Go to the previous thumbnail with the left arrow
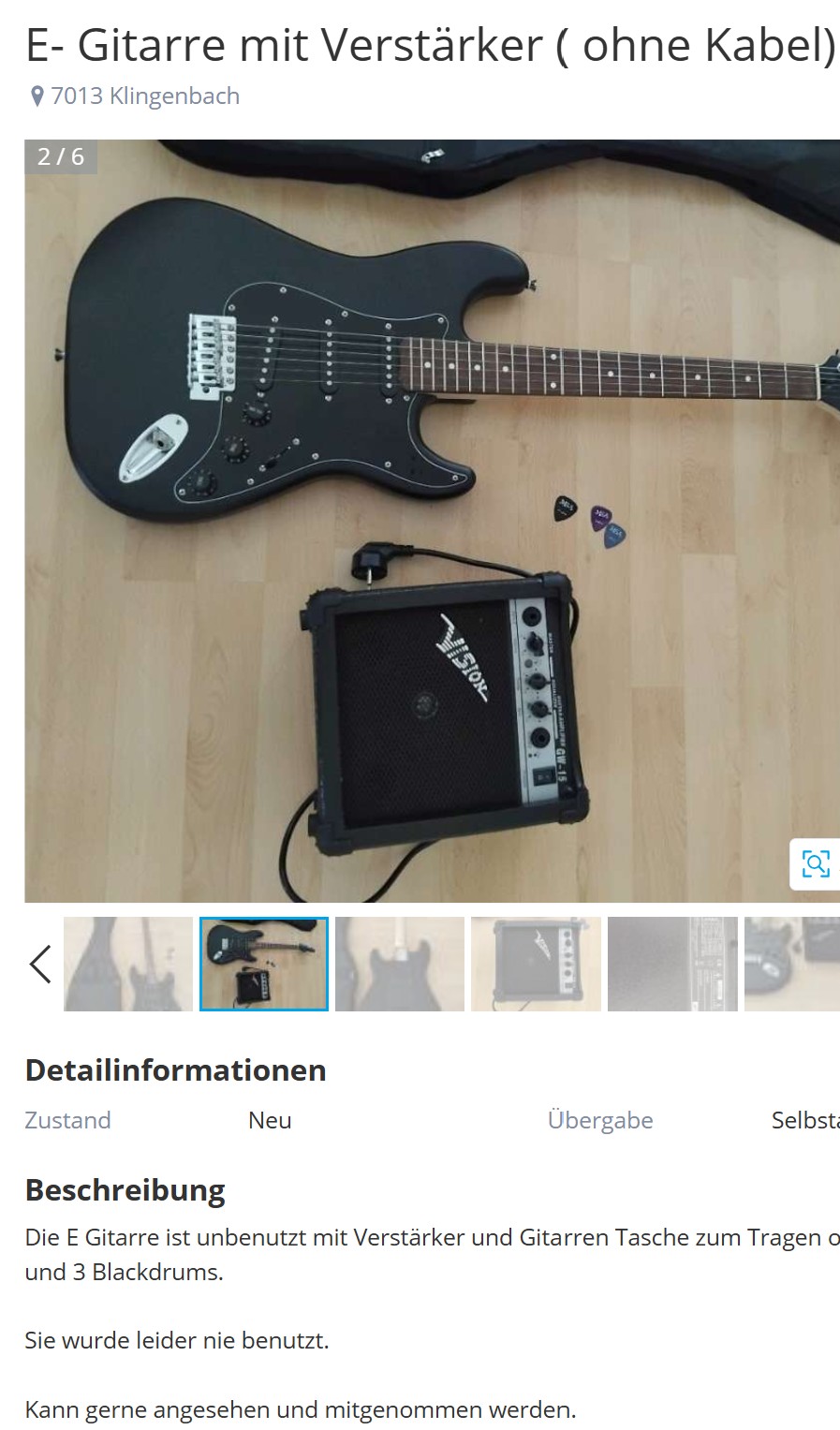This screenshot has width=840, height=1430. pyautogui.click(x=40, y=964)
